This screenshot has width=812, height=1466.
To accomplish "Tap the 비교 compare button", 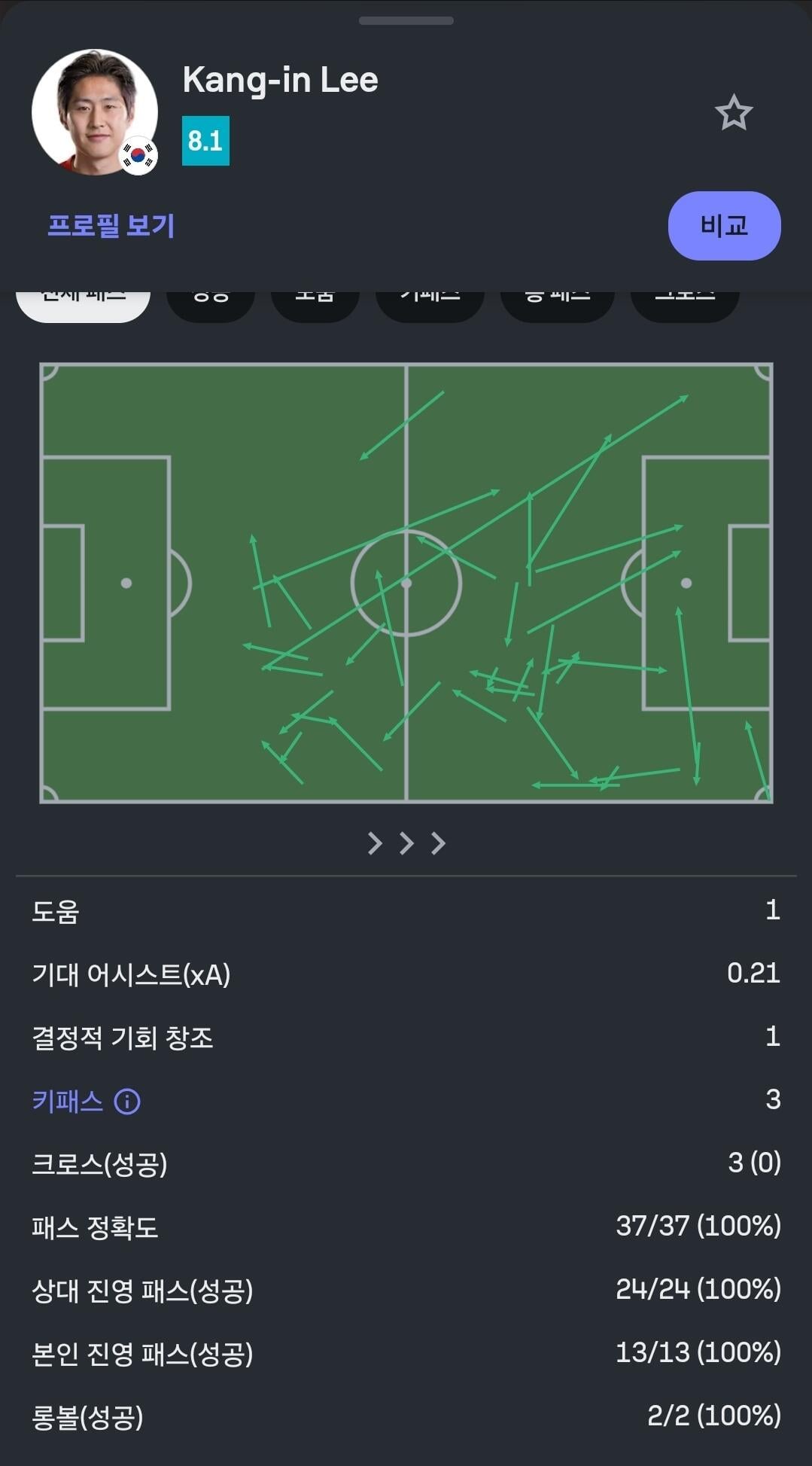I will (724, 226).
